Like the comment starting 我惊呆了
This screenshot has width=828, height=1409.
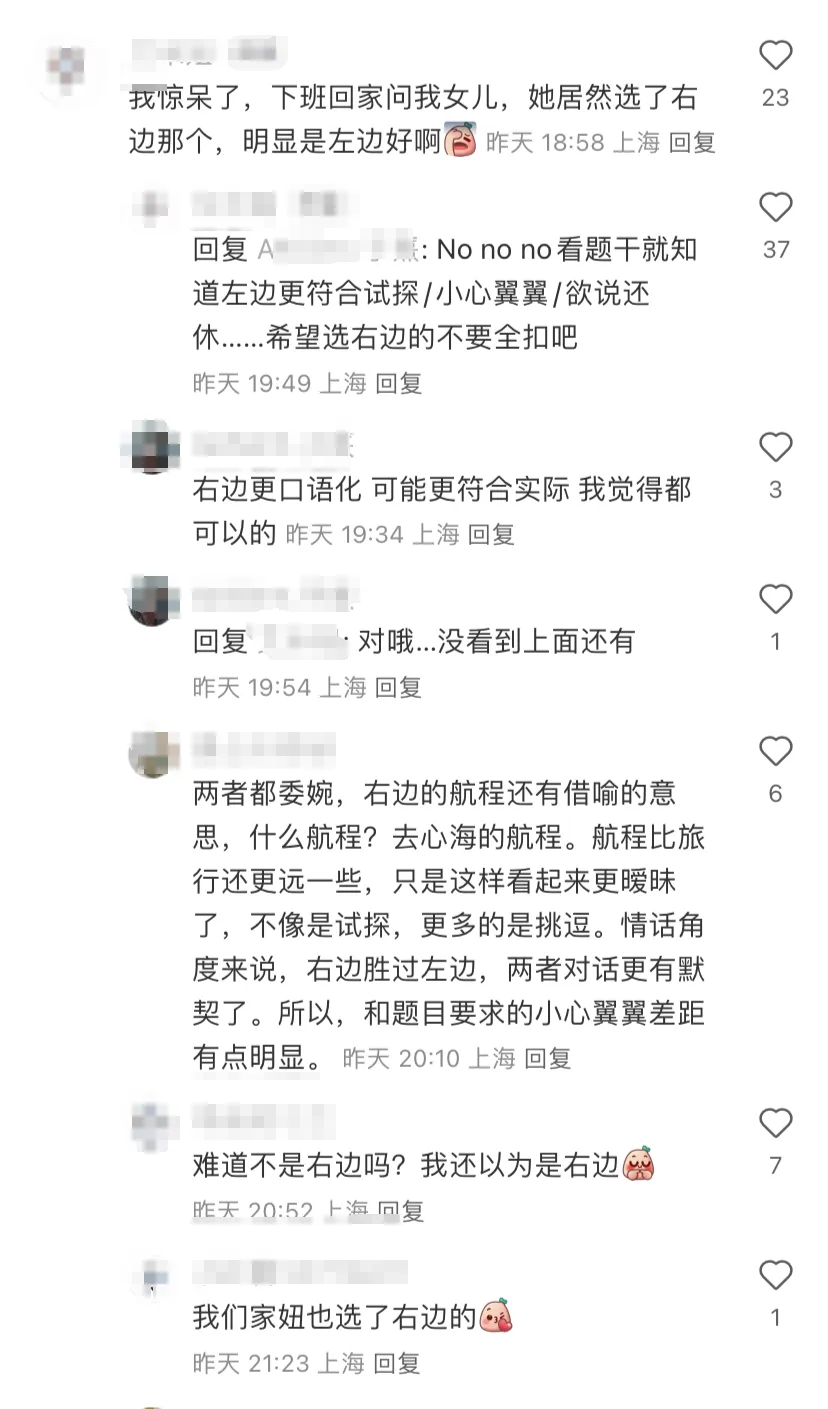tap(775, 56)
